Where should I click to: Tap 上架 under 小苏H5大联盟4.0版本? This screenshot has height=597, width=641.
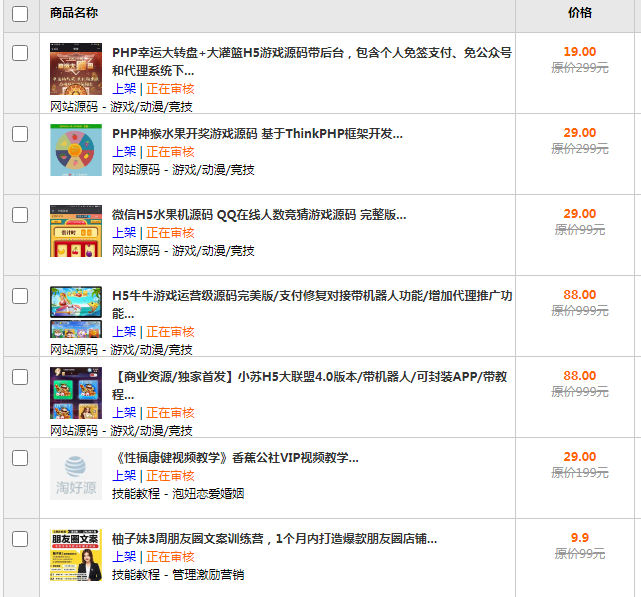click(x=124, y=413)
